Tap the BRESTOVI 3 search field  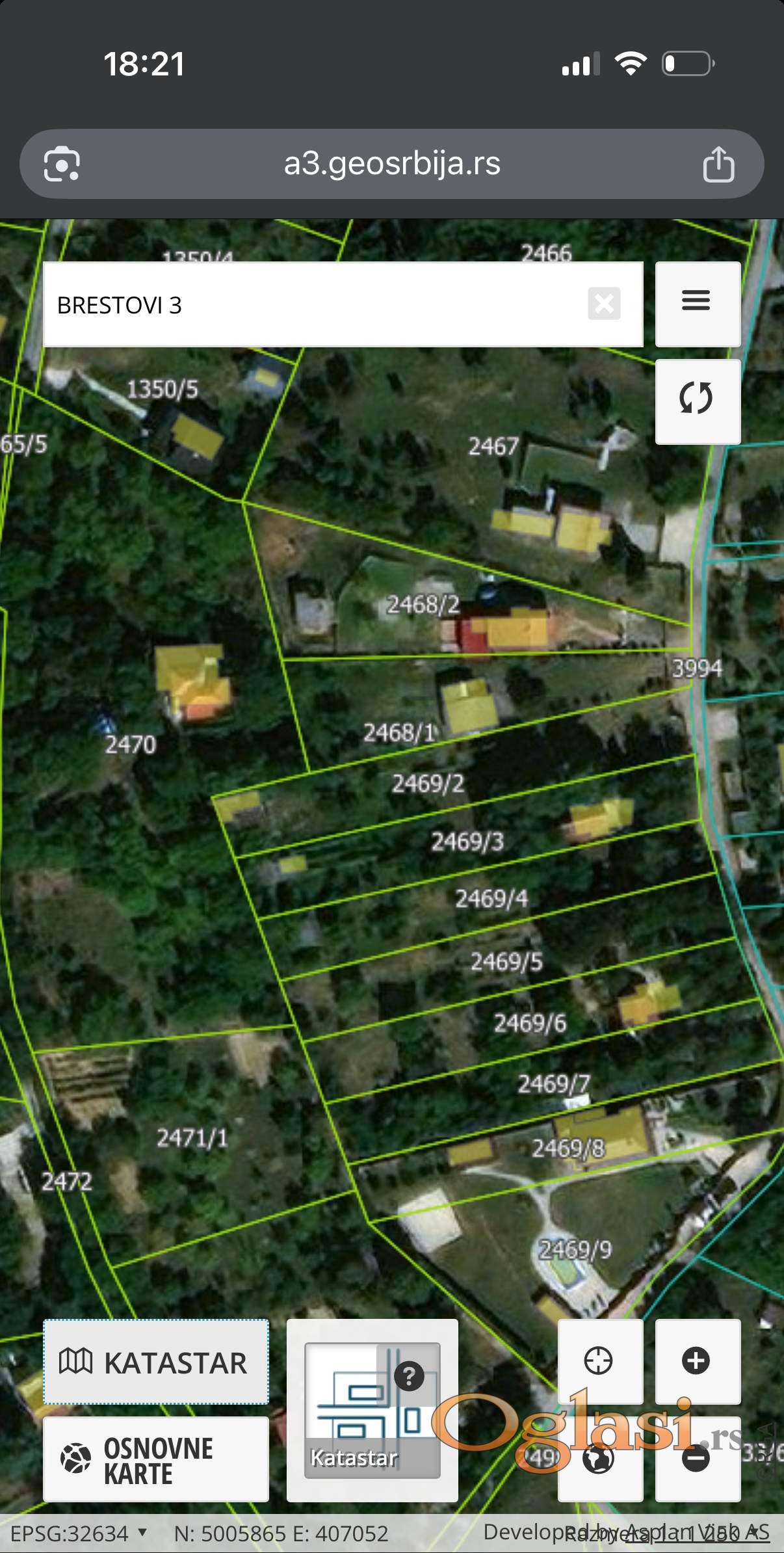(x=312, y=305)
